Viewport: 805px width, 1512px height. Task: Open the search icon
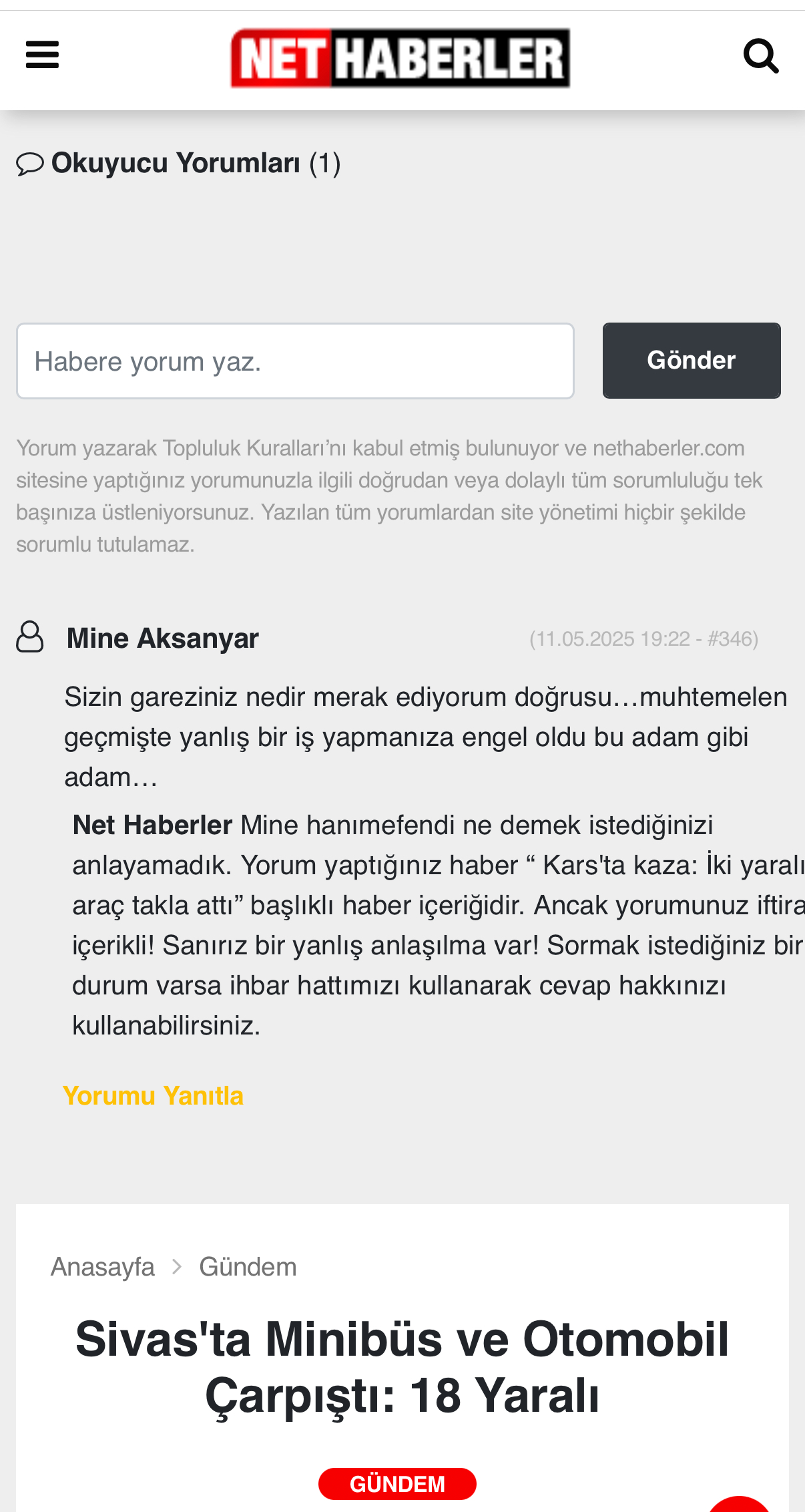point(761,56)
